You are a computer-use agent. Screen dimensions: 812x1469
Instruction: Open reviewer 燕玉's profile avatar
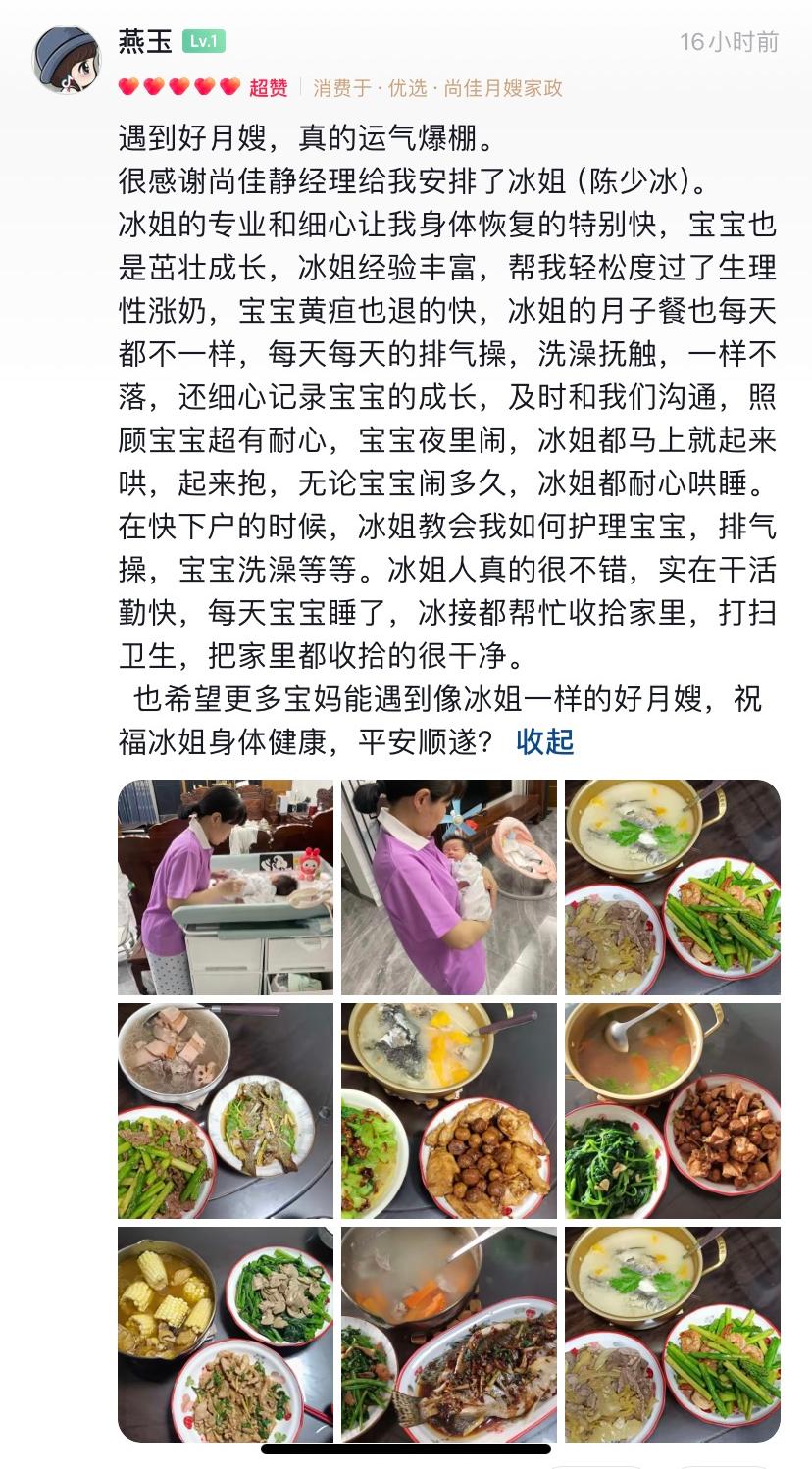click(x=67, y=59)
